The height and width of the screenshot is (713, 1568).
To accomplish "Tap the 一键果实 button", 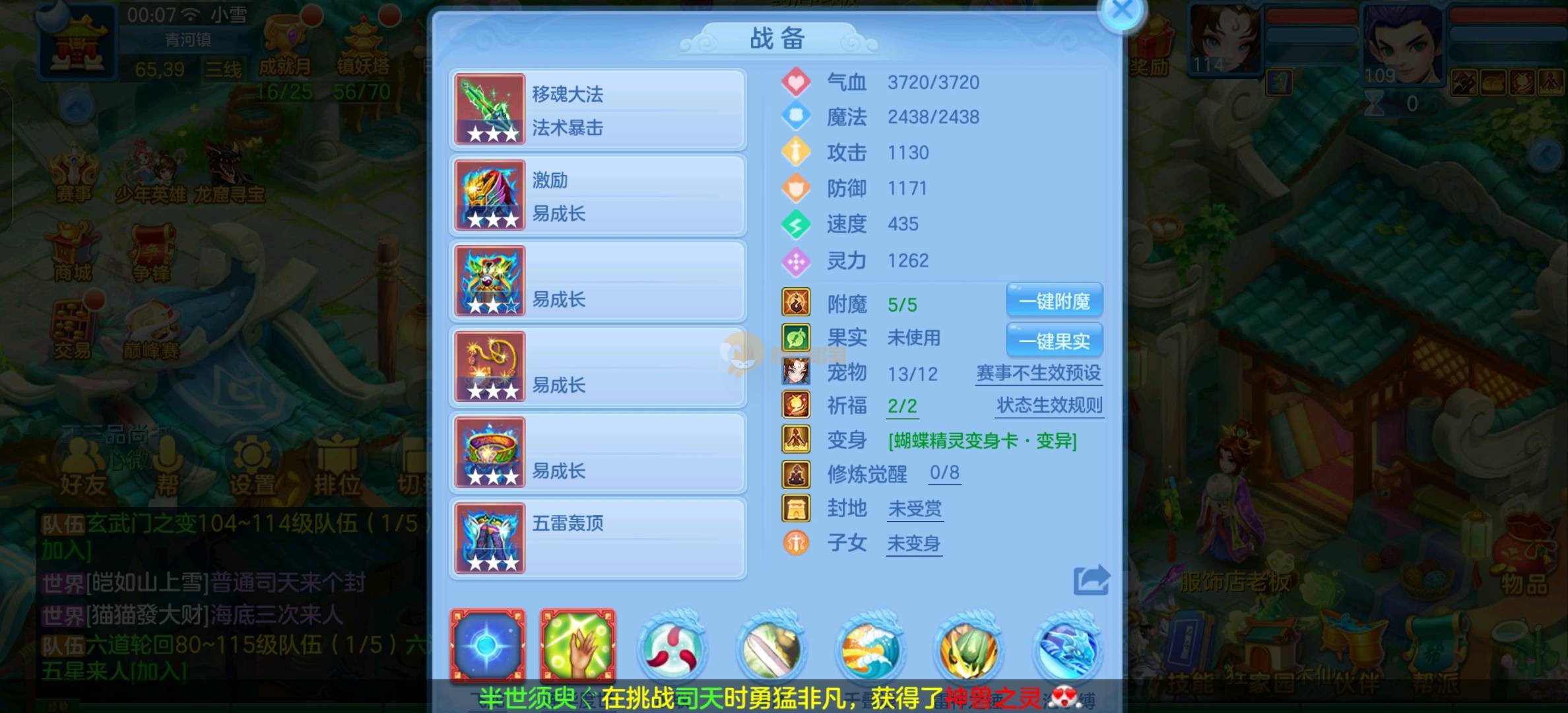I will point(1054,341).
